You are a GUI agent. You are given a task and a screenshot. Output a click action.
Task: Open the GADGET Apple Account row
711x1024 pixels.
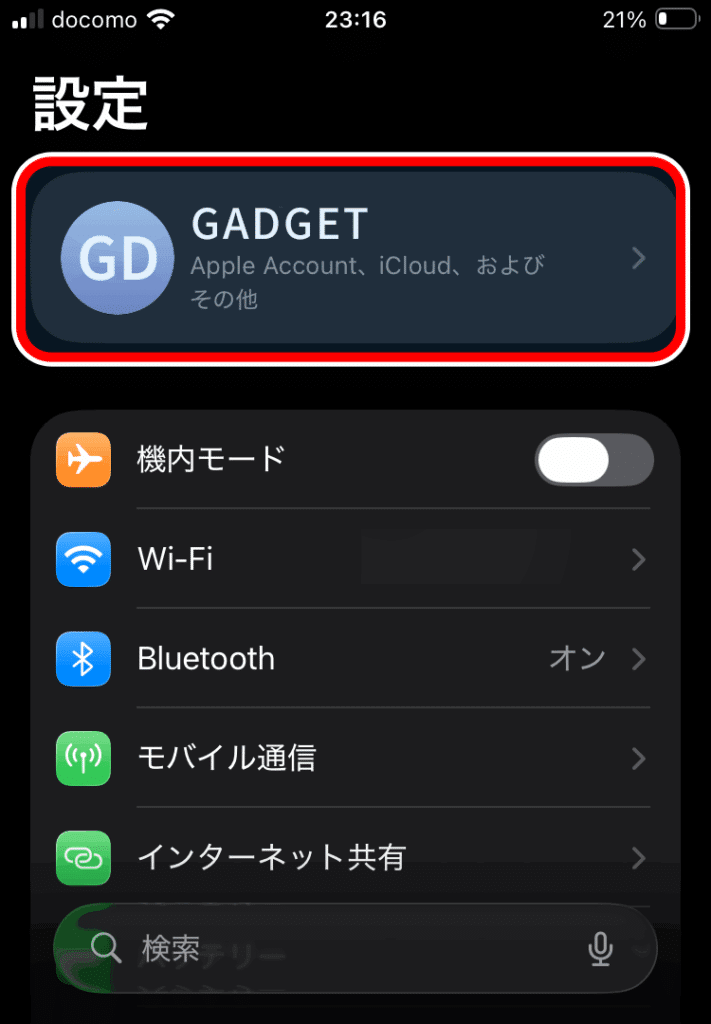point(350,259)
